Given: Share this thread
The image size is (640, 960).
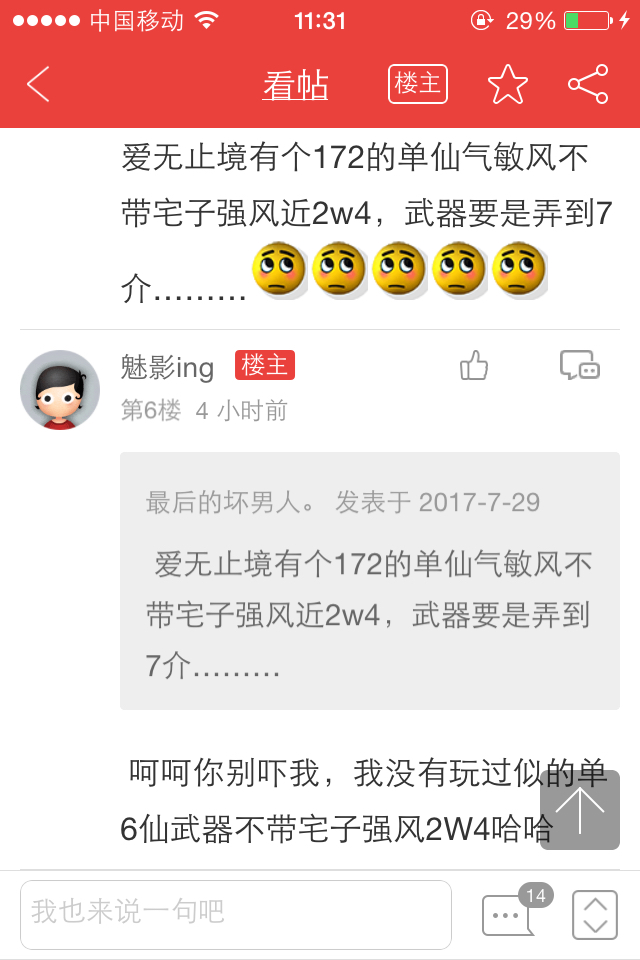Looking at the screenshot, I should pyautogui.click(x=588, y=85).
